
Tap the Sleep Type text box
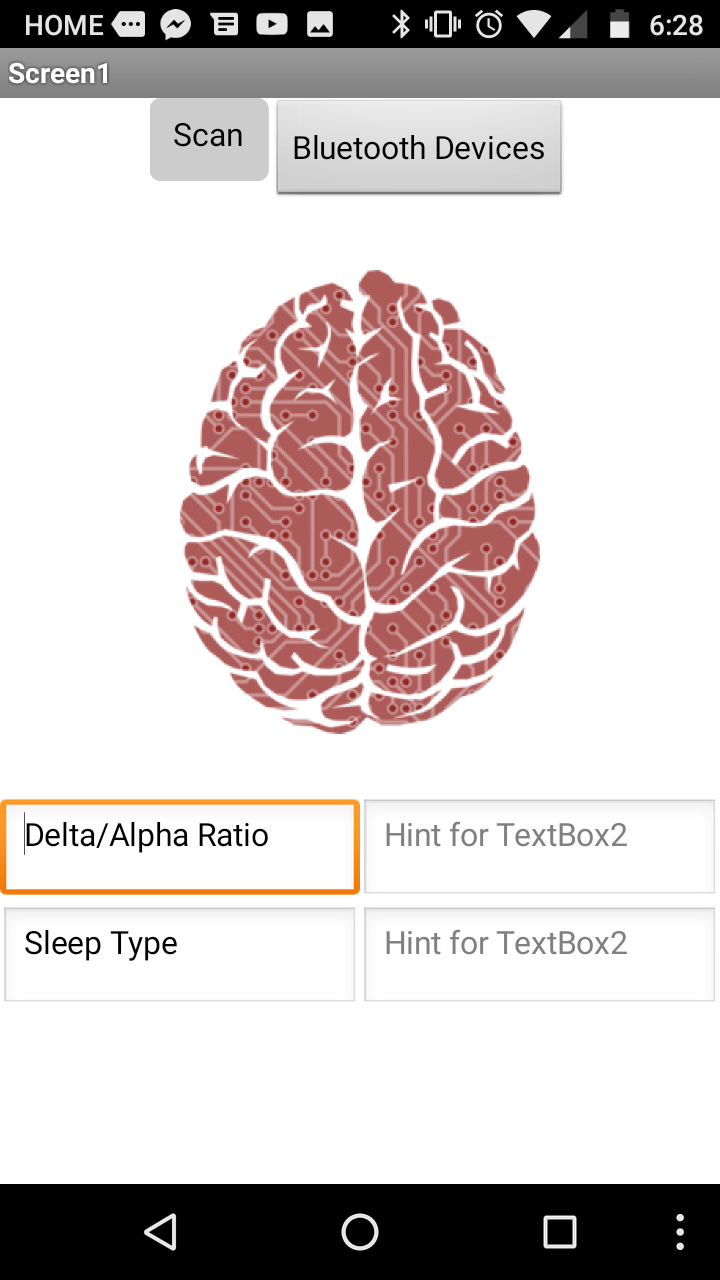[x=180, y=954]
